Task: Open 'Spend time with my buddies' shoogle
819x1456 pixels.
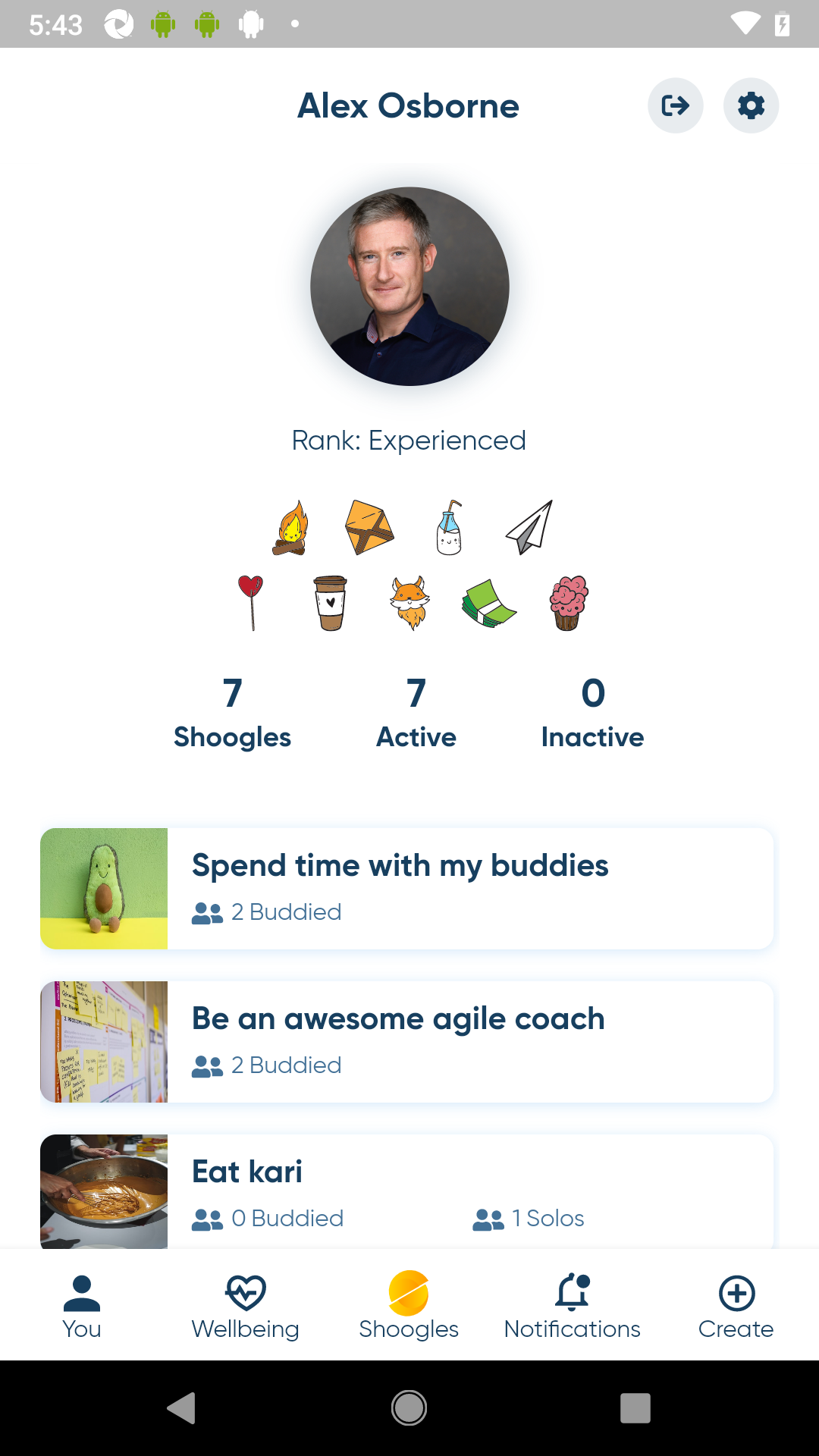Action: [x=406, y=888]
